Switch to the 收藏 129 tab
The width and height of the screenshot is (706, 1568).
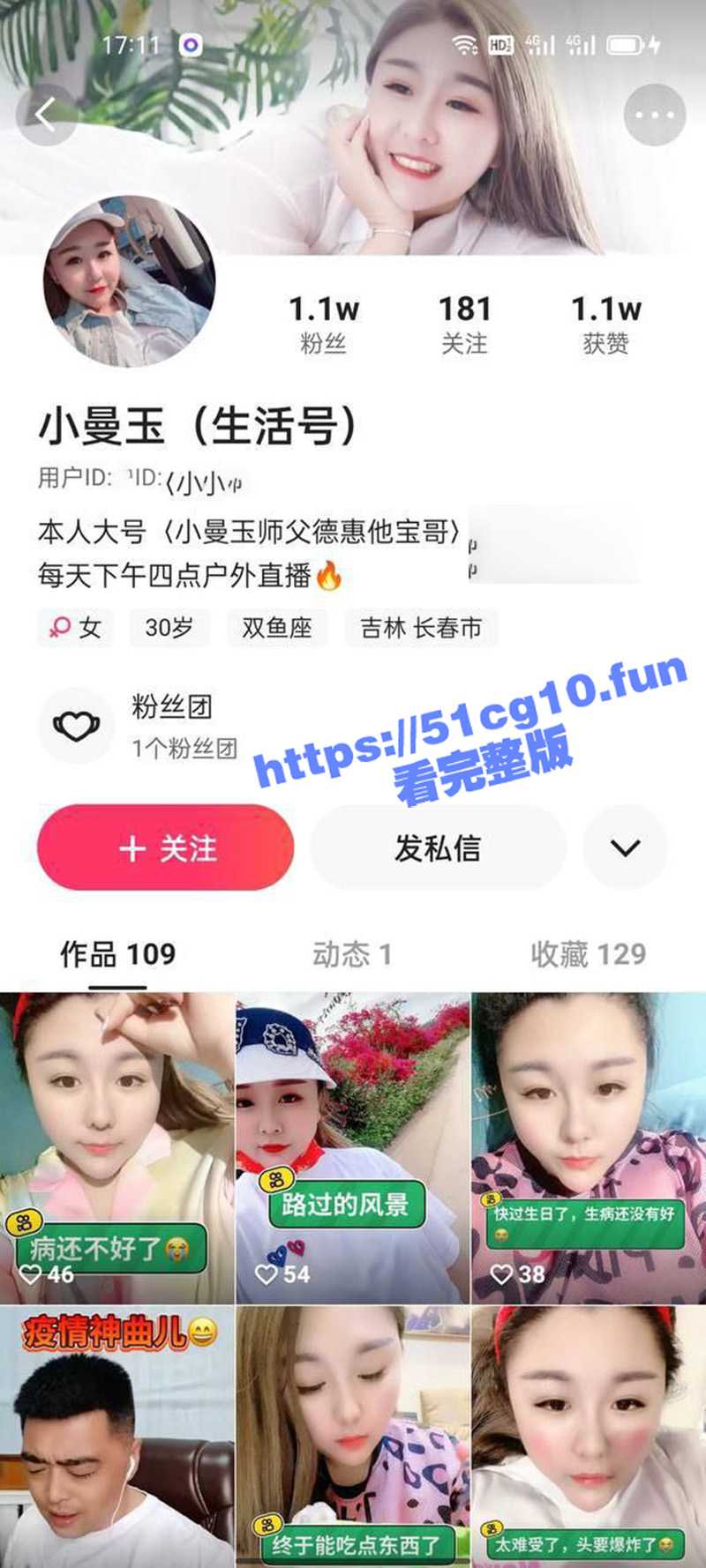click(x=588, y=953)
